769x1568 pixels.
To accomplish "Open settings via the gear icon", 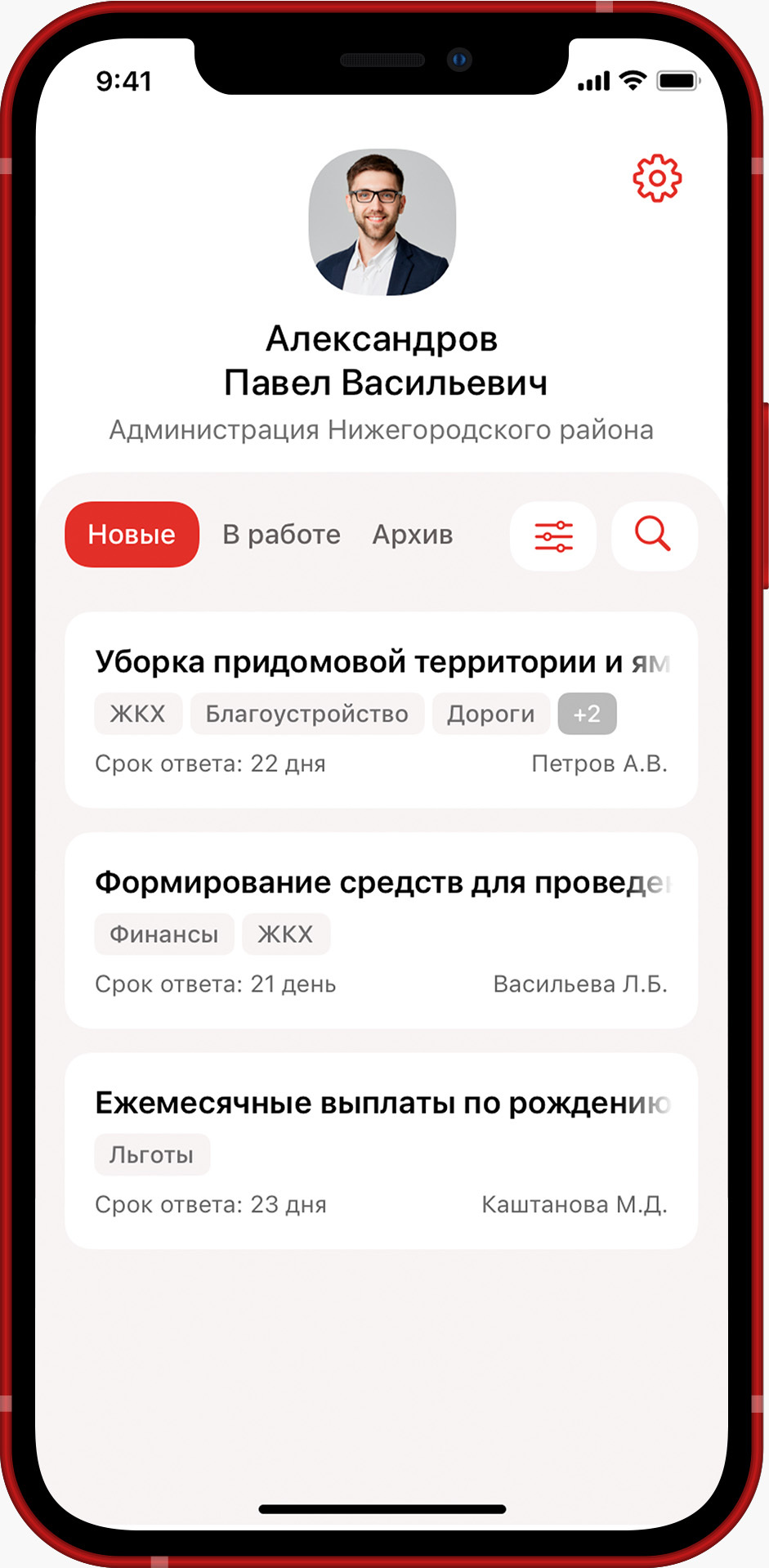I will [657, 178].
